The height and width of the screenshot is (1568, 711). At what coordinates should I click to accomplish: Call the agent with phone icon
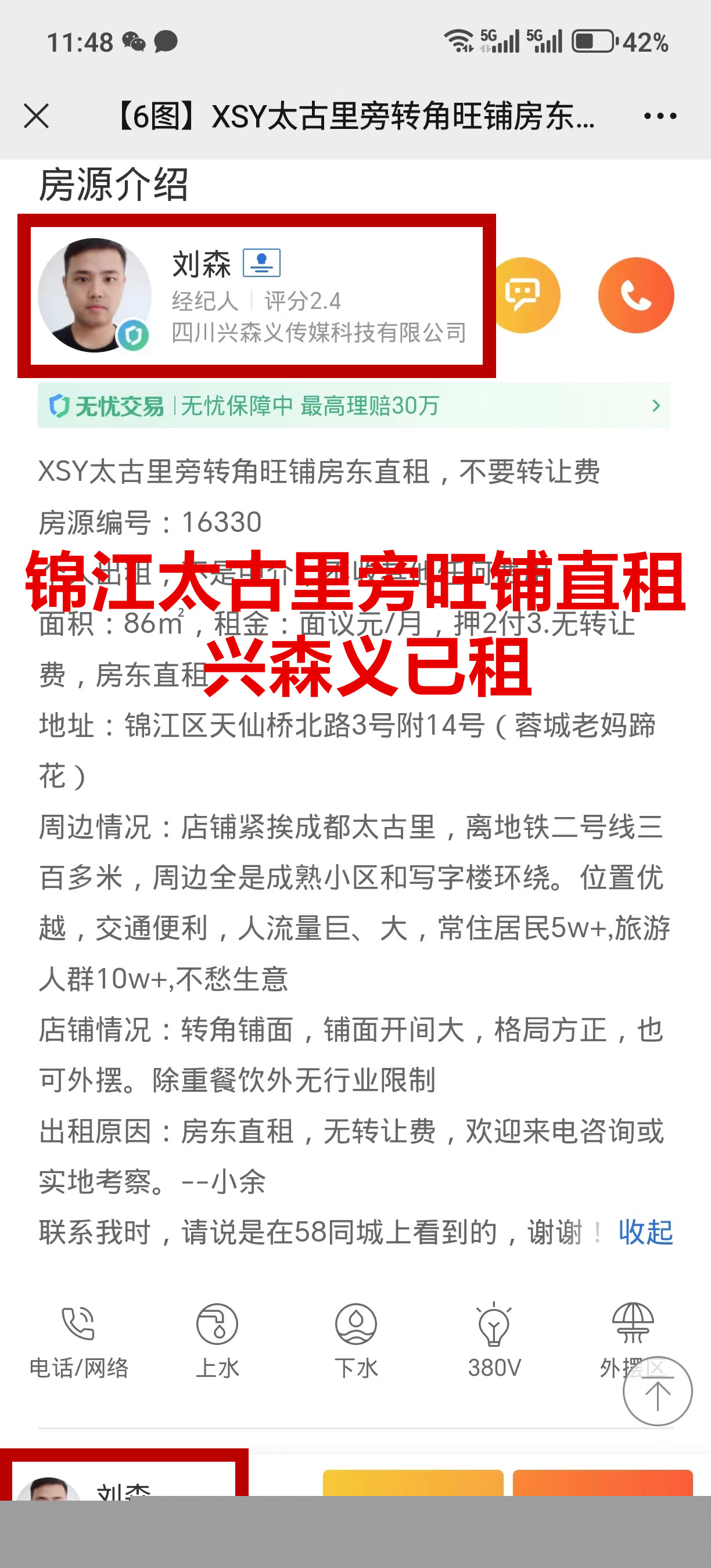click(636, 295)
